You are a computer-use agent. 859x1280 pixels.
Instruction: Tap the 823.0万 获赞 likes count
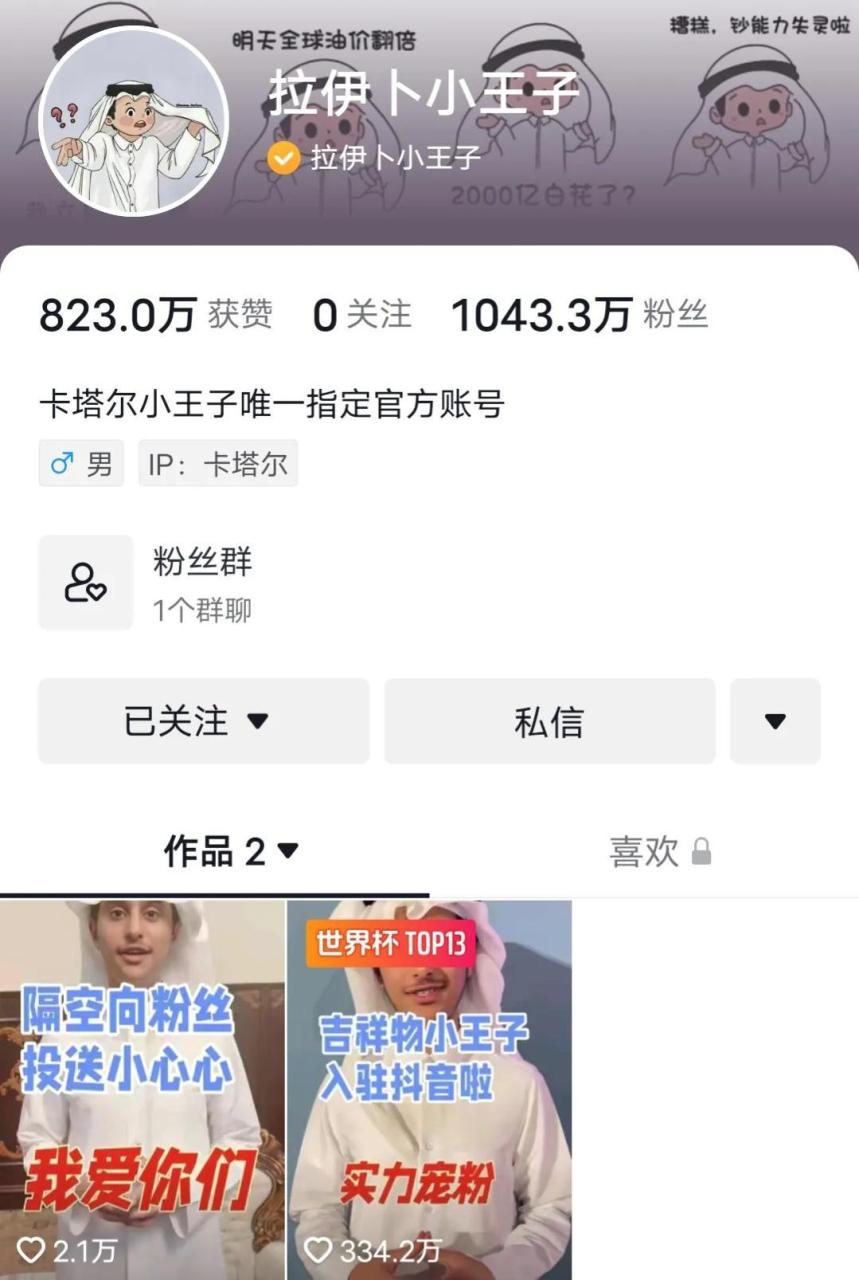tap(155, 316)
